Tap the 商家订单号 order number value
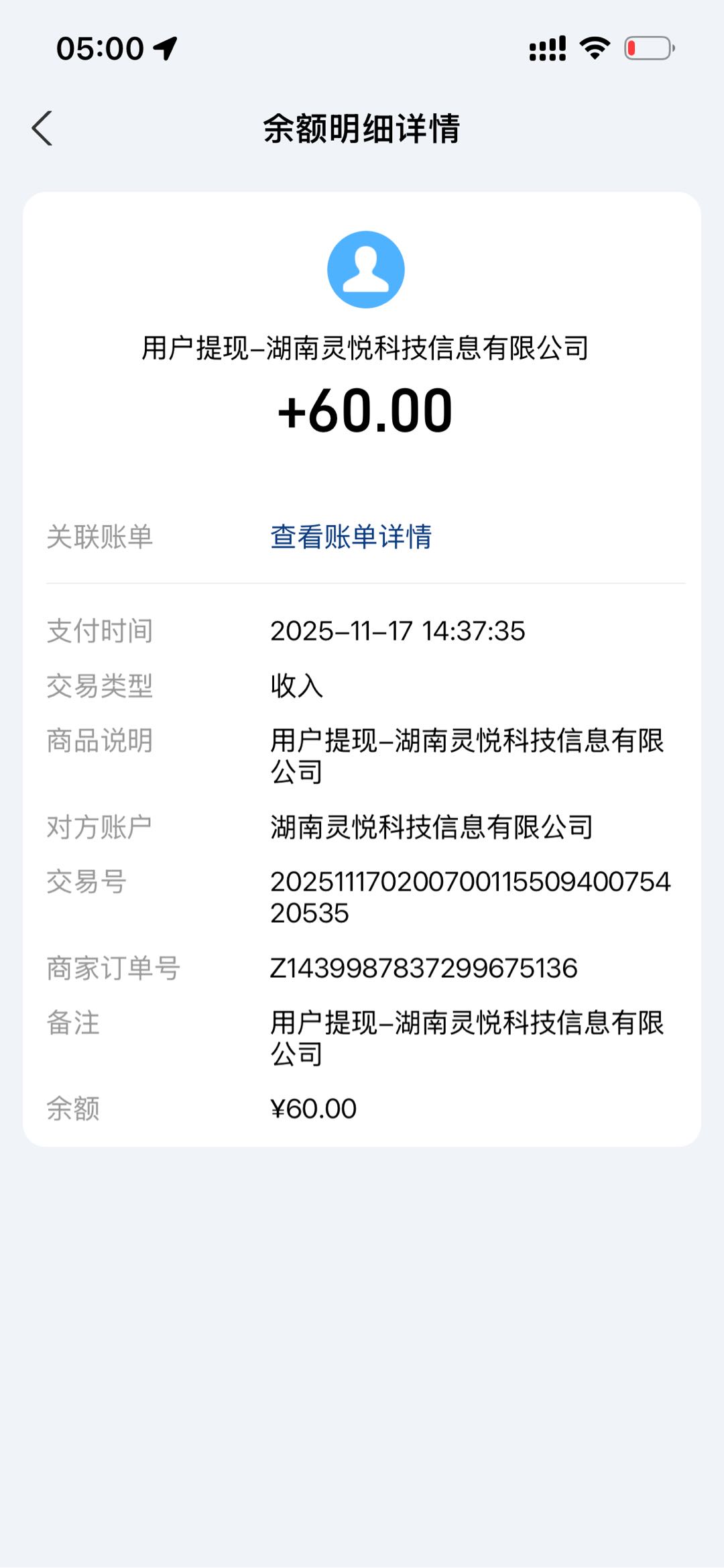This screenshot has height=1568, width=724. click(424, 968)
